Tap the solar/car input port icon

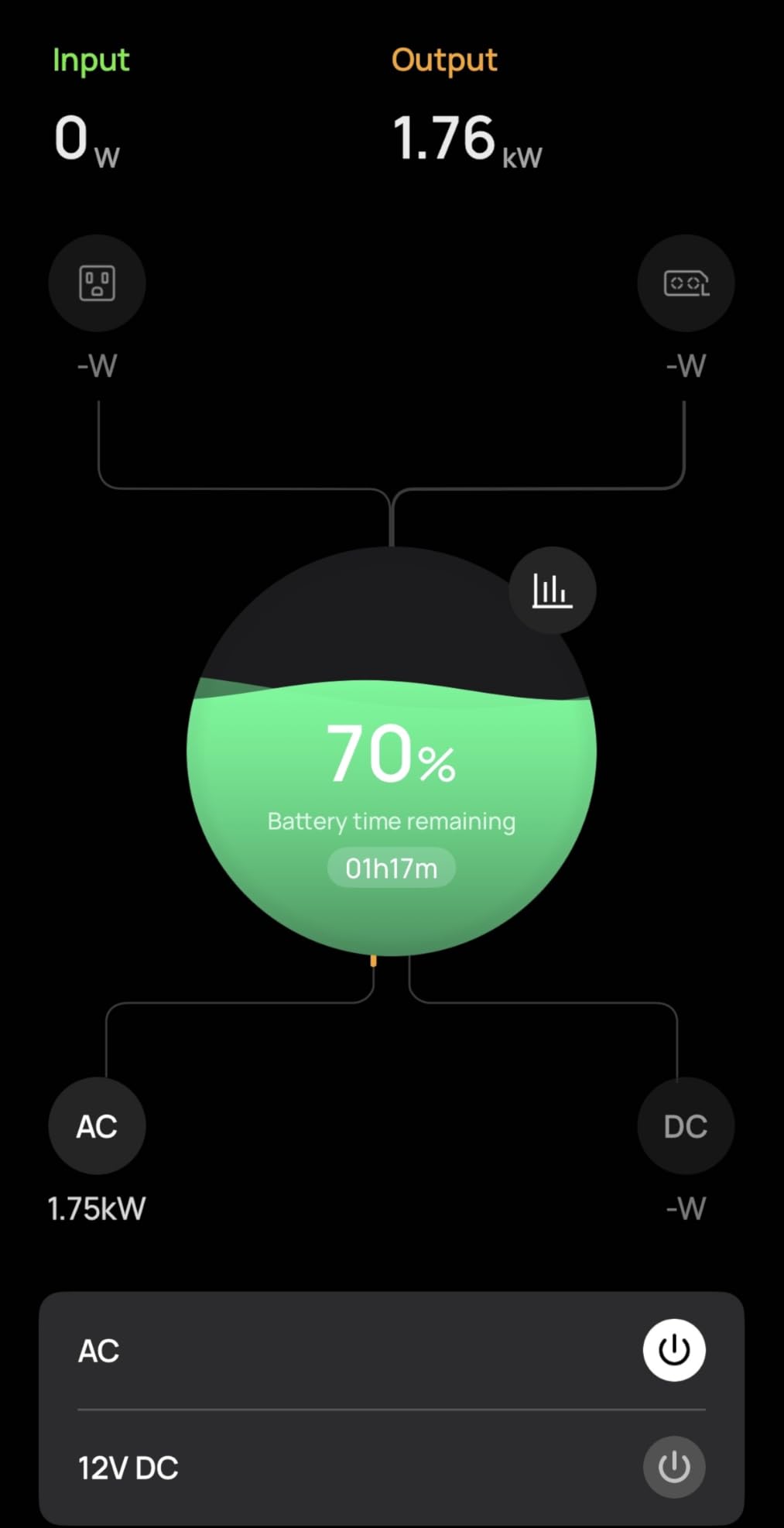[686, 283]
